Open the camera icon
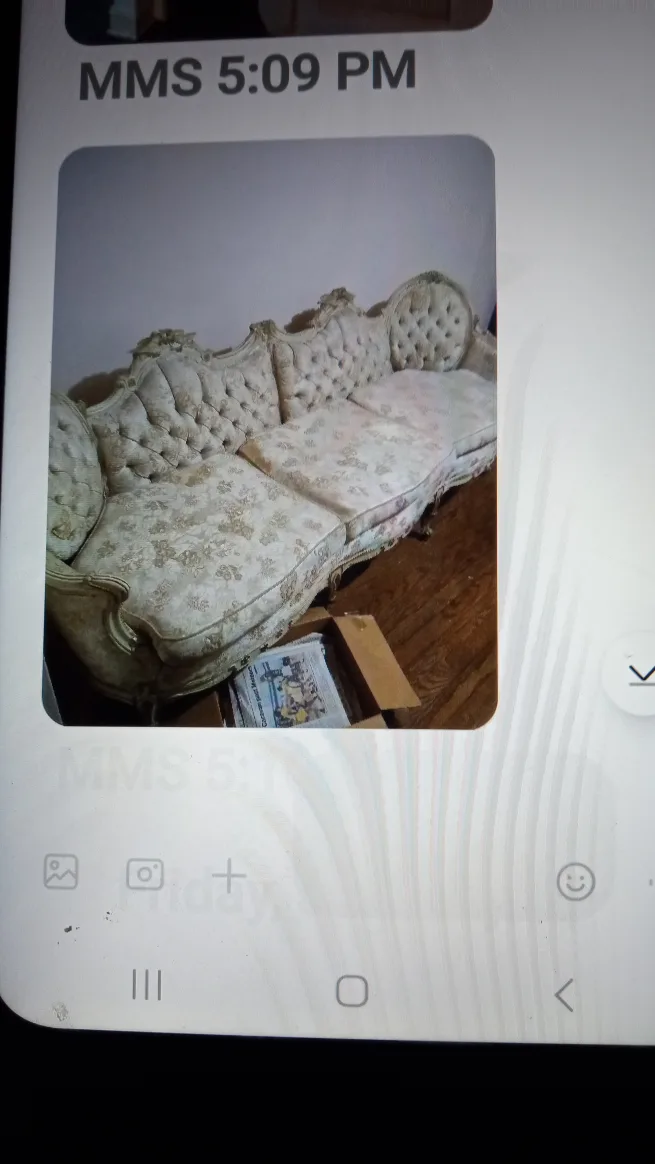Image resolution: width=655 pixels, height=1164 pixels. click(x=145, y=874)
